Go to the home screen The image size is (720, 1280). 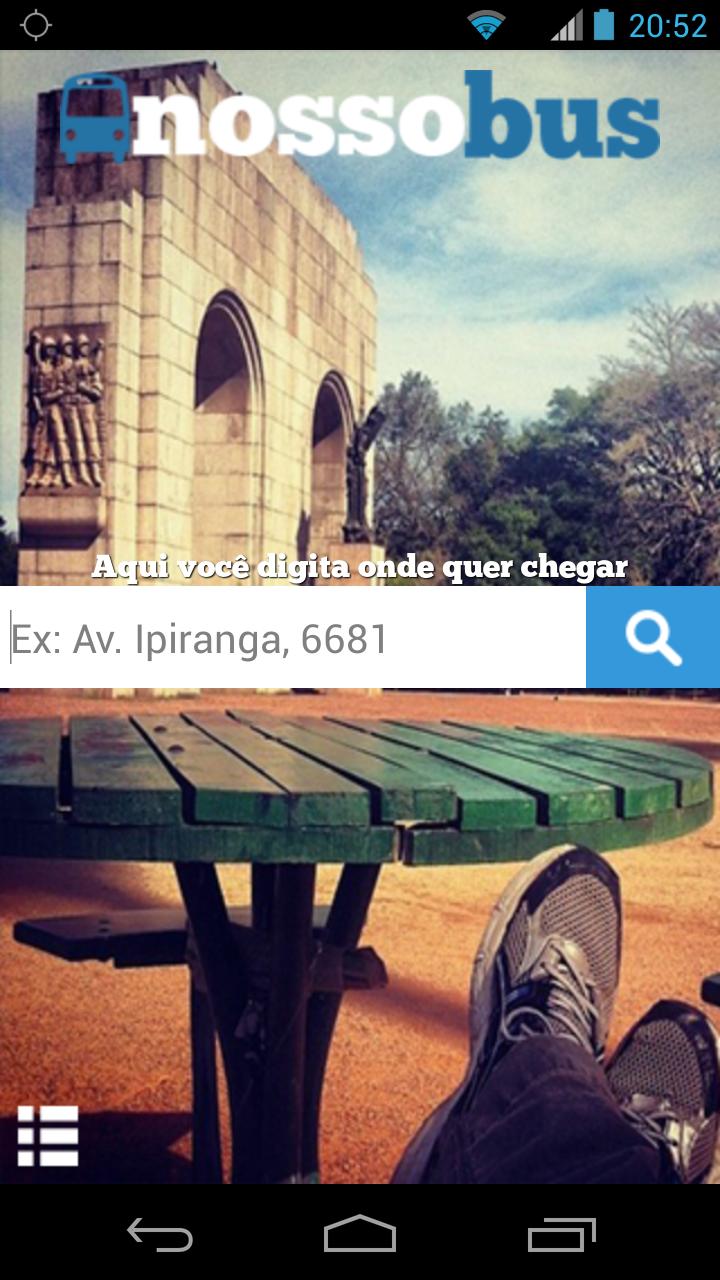[x=360, y=1234]
